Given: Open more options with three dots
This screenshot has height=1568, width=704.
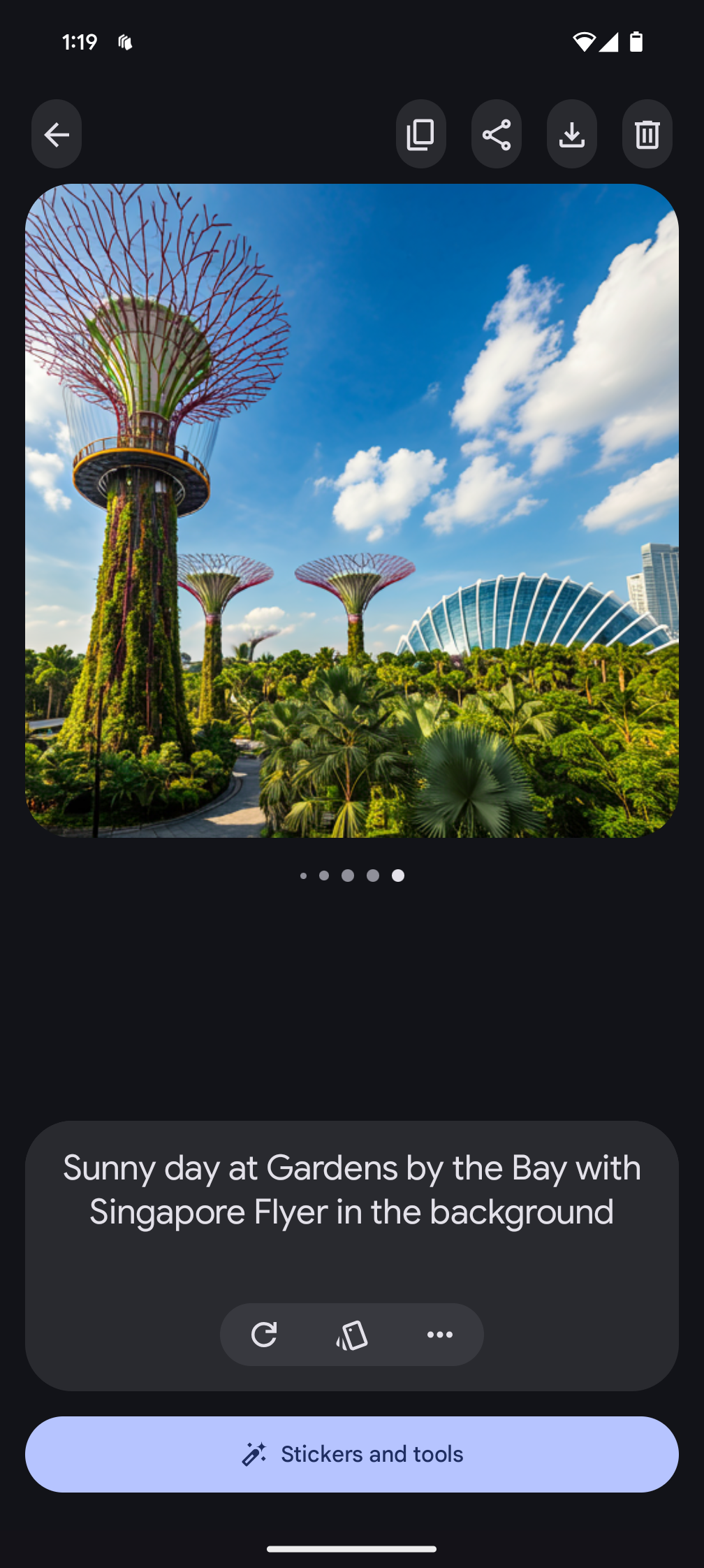Looking at the screenshot, I should coord(440,1335).
